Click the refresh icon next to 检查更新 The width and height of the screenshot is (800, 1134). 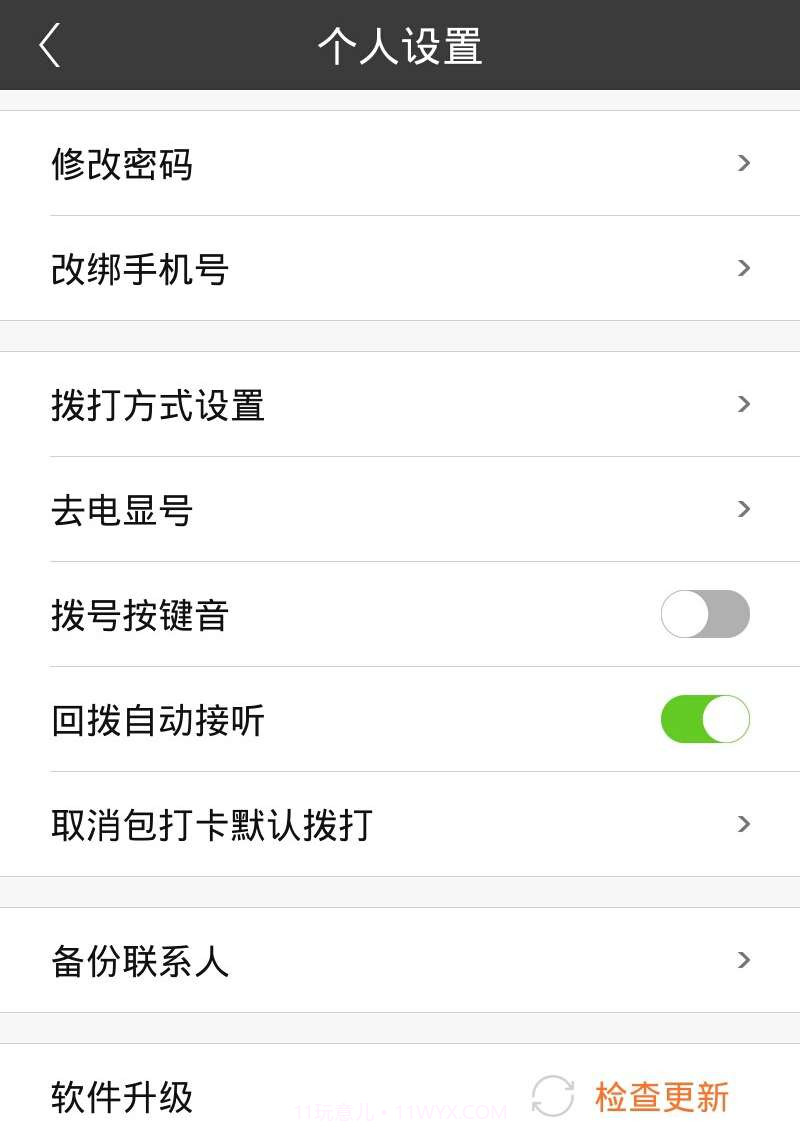pyautogui.click(x=552, y=1097)
